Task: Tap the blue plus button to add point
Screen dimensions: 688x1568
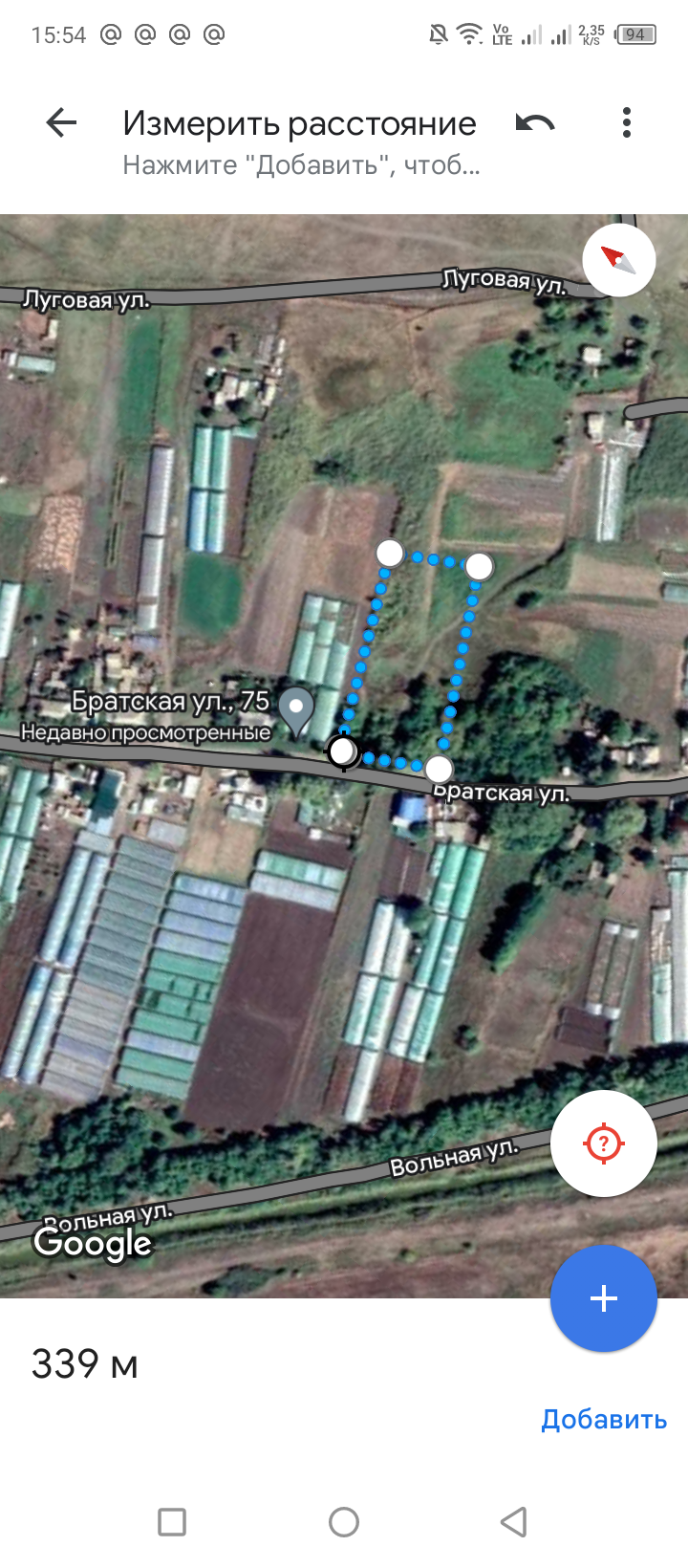Action: (x=604, y=1298)
